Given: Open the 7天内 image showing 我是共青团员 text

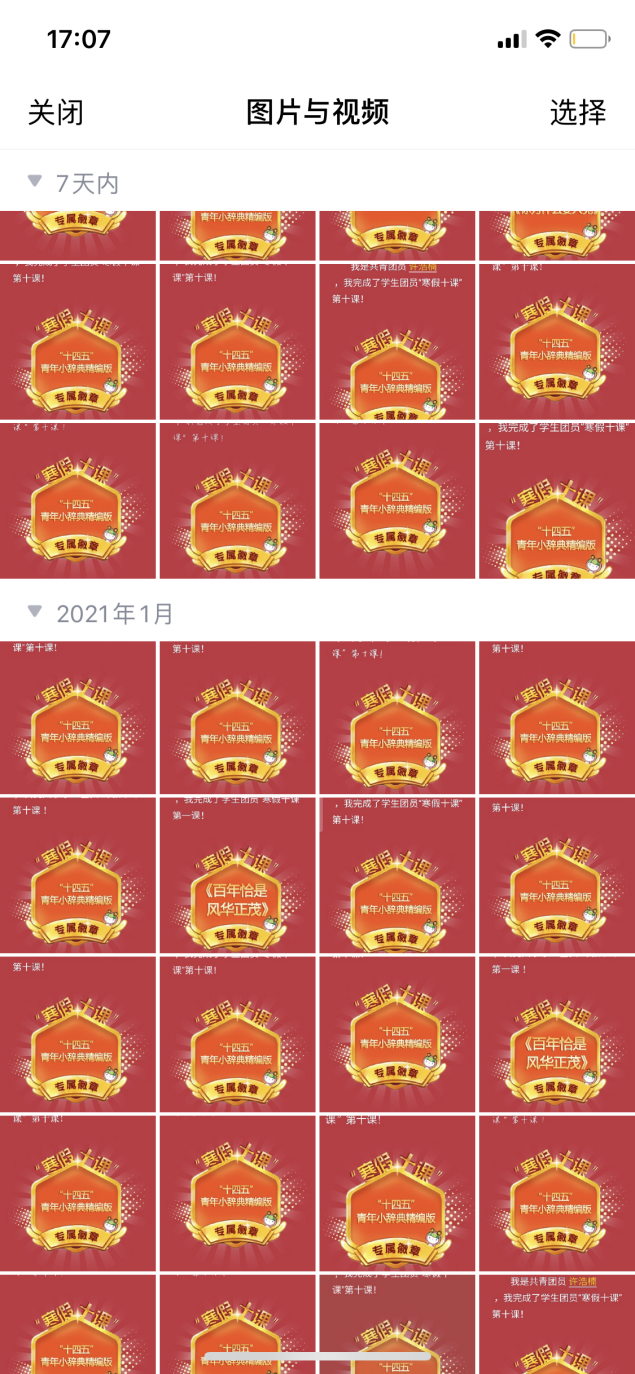Looking at the screenshot, I should tap(396, 340).
